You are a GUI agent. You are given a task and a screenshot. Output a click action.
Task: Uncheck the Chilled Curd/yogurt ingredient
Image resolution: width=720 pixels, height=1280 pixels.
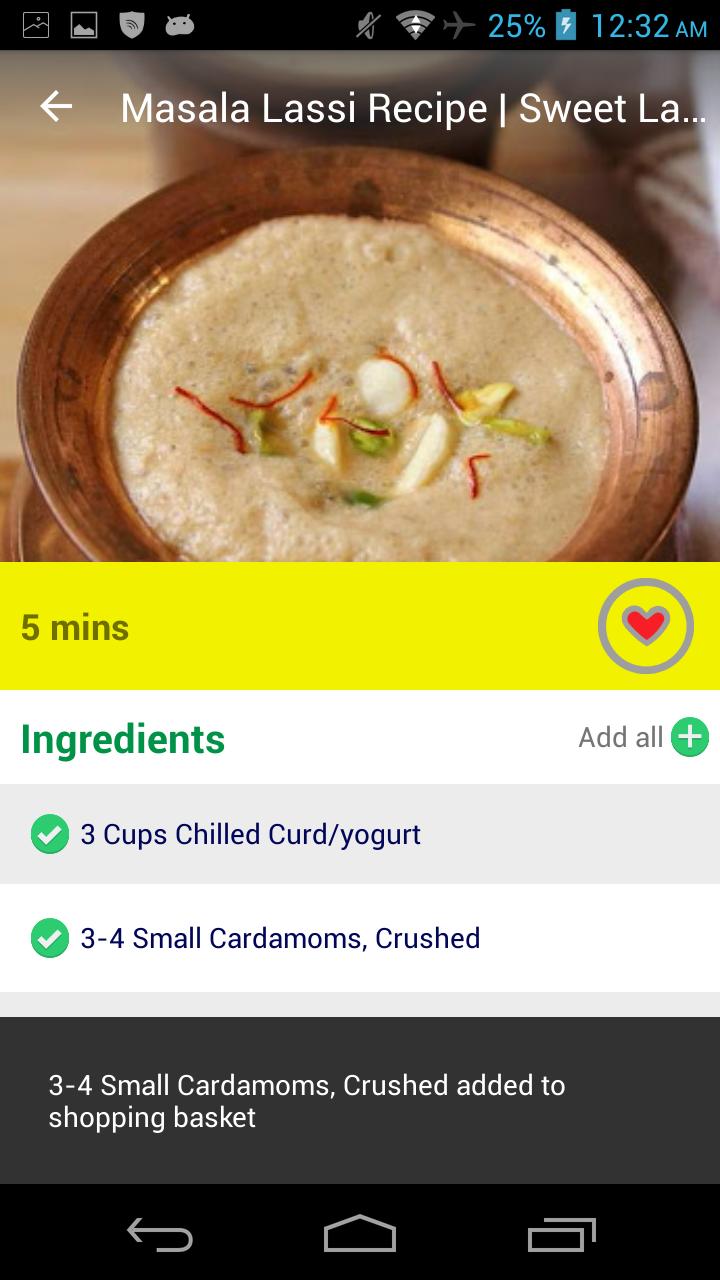(x=50, y=833)
